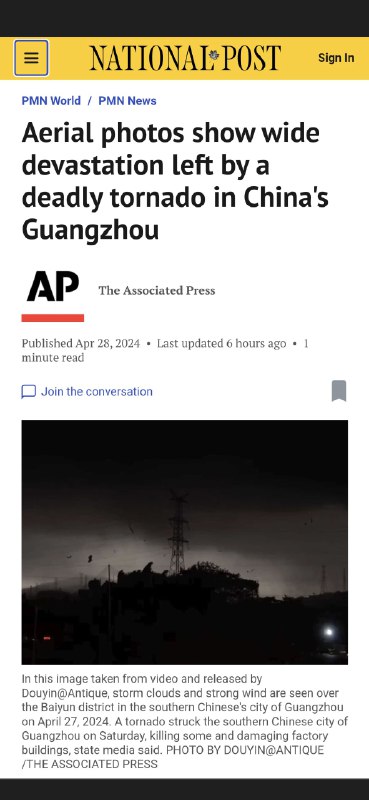This screenshot has width=369, height=800.
Task: Open The Associated Press author page
Action: pos(157,290)
